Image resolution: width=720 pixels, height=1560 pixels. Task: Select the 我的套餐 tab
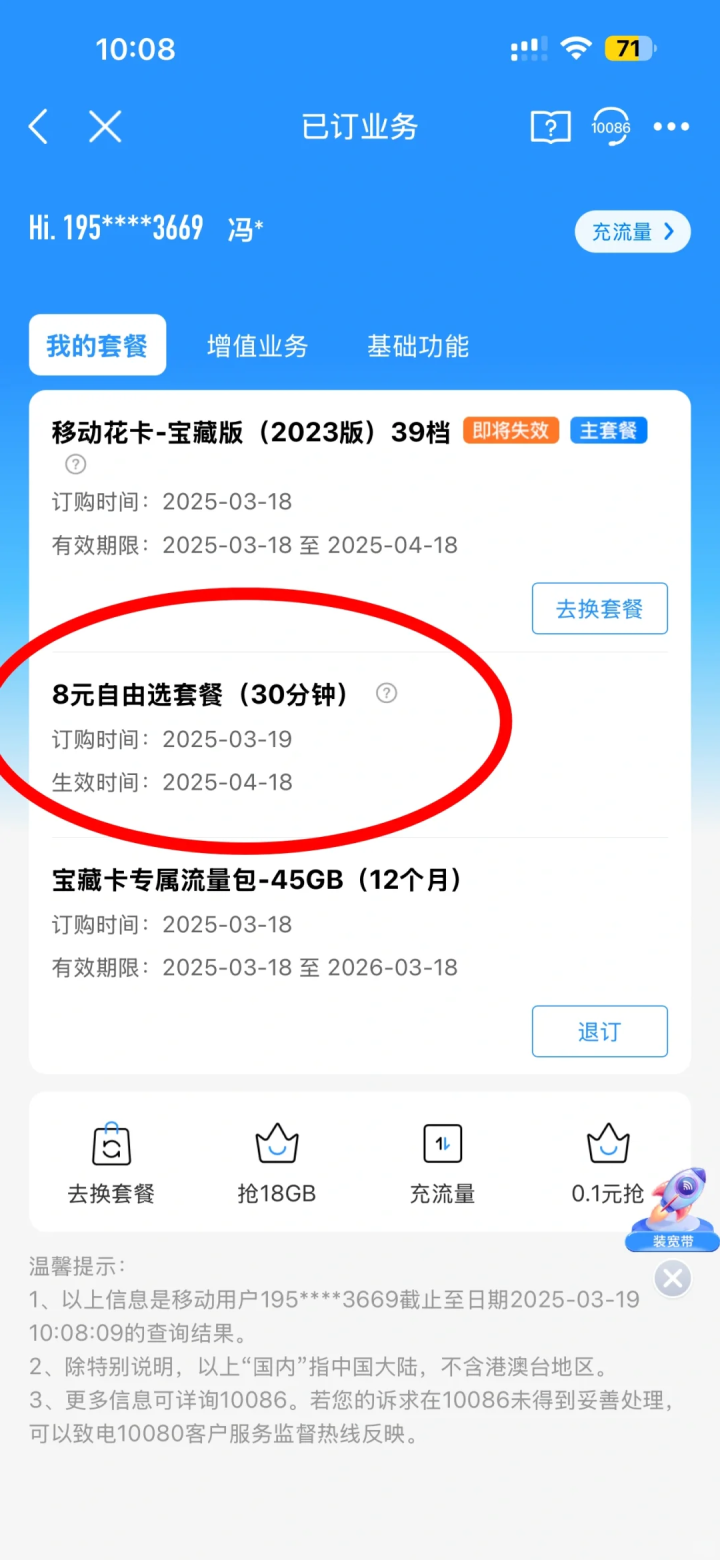click(x=97, y=345)
